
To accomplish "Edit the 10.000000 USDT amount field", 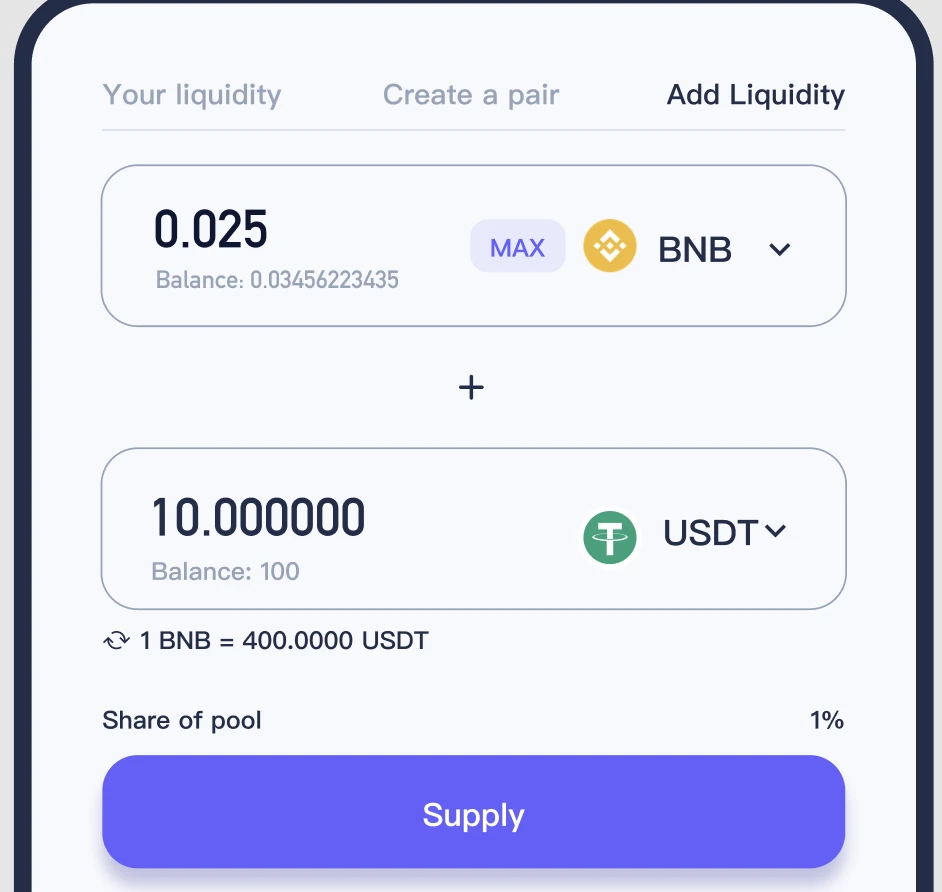I will pyautogui.click(x=258, y=518).
